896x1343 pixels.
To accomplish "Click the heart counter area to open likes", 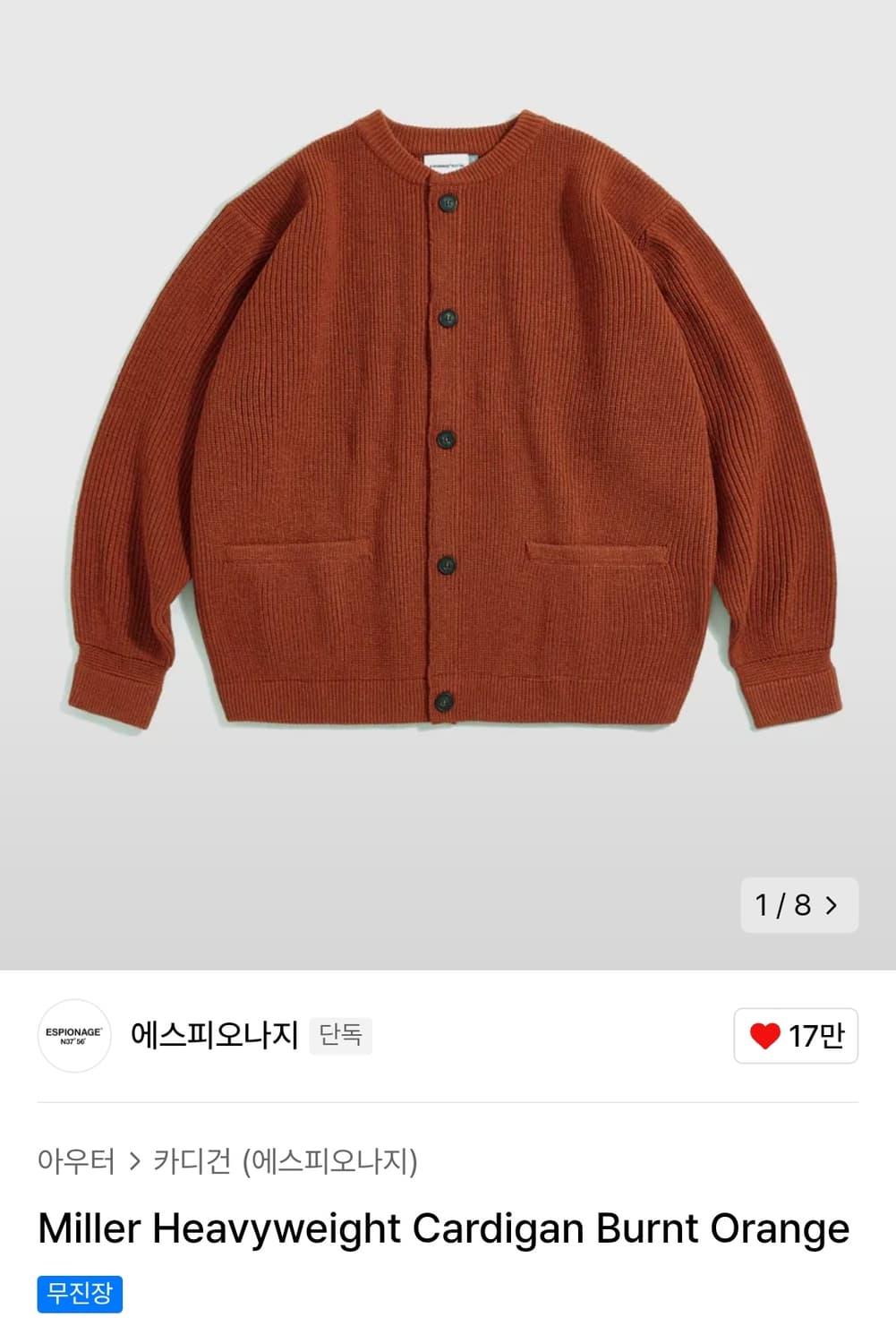I will point(795,1036).
